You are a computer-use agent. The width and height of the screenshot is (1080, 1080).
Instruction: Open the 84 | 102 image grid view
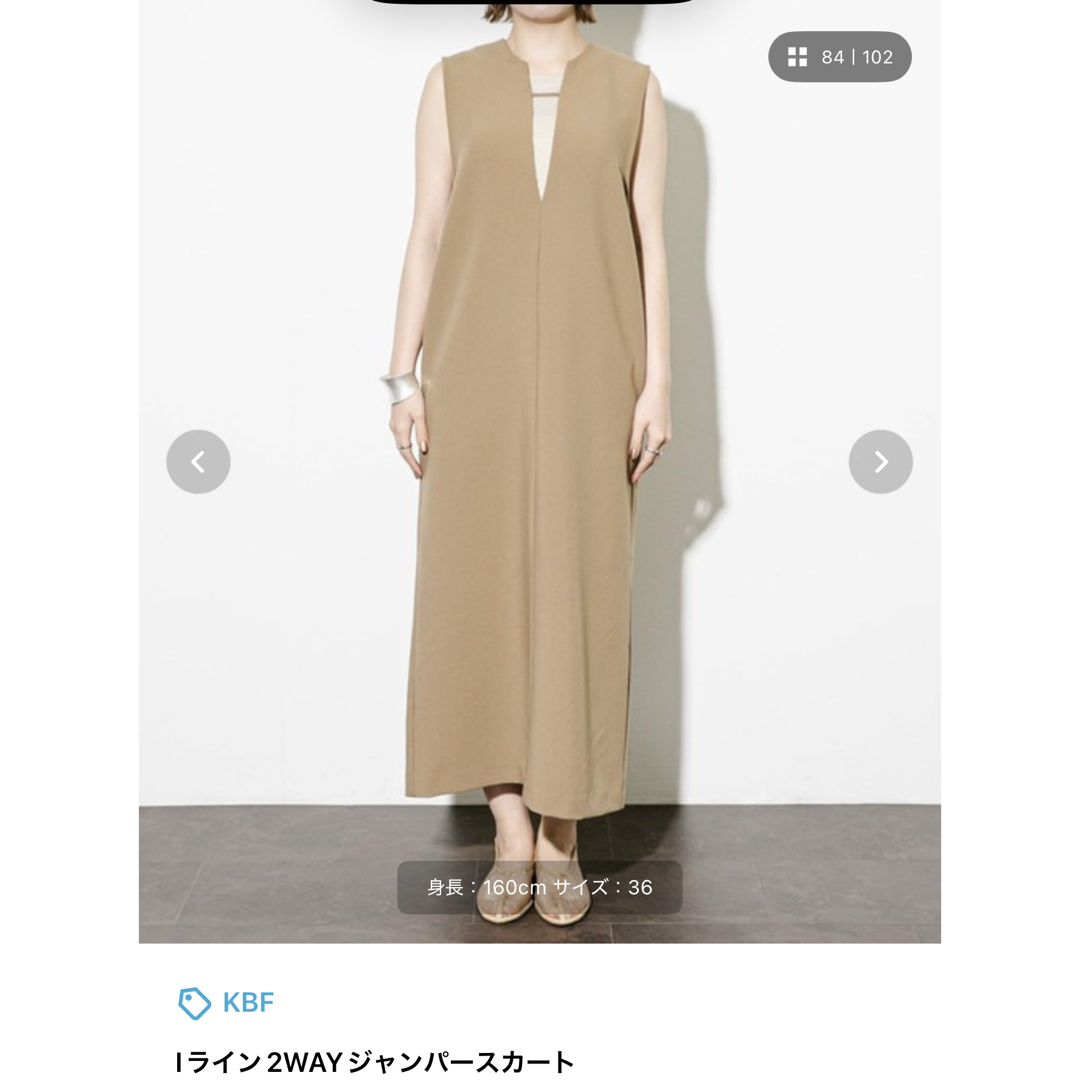pyautogui.click(x=840, y=57)
